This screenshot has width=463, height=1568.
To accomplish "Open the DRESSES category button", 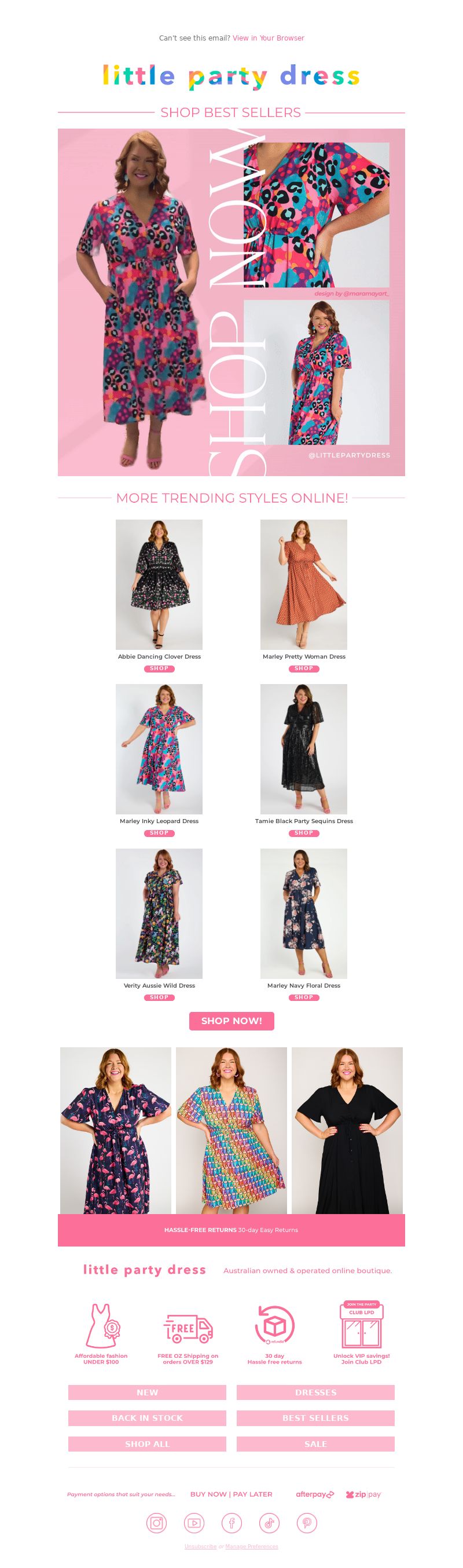I will [x=315, y=1392].
